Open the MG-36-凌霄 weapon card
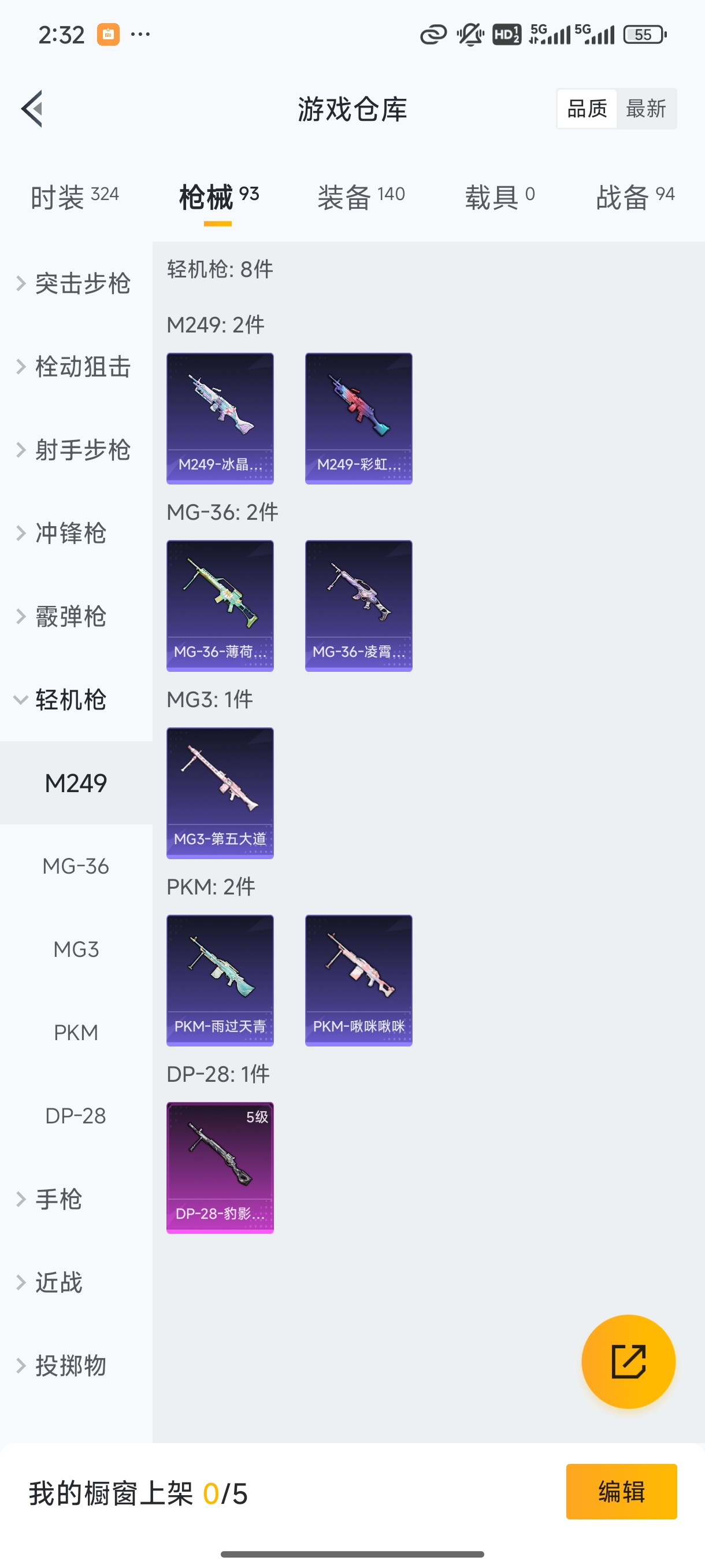Screen dimensions: 705x1568 pos(358,606)
